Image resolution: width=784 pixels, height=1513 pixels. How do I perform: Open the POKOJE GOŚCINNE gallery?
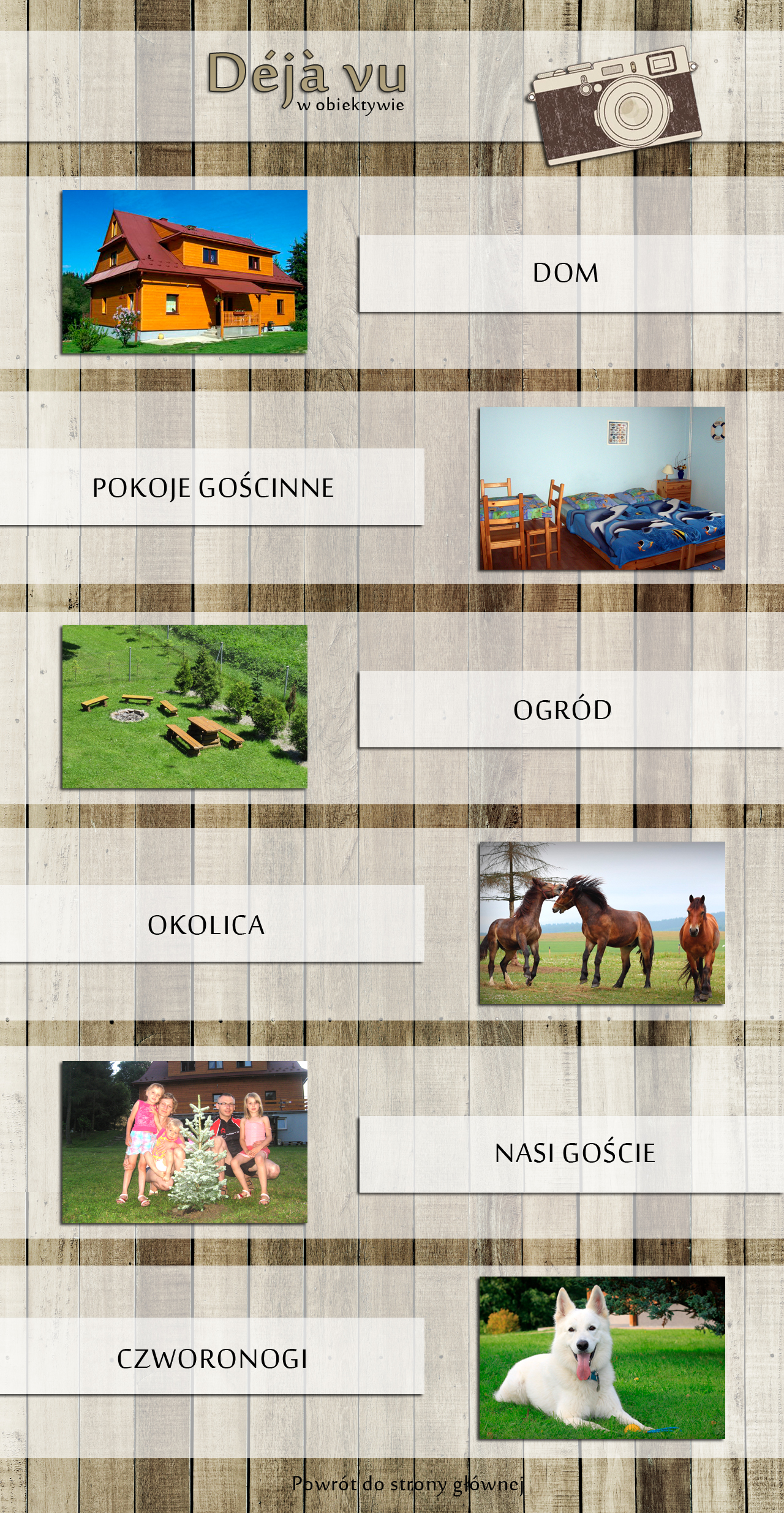[213, 488]
